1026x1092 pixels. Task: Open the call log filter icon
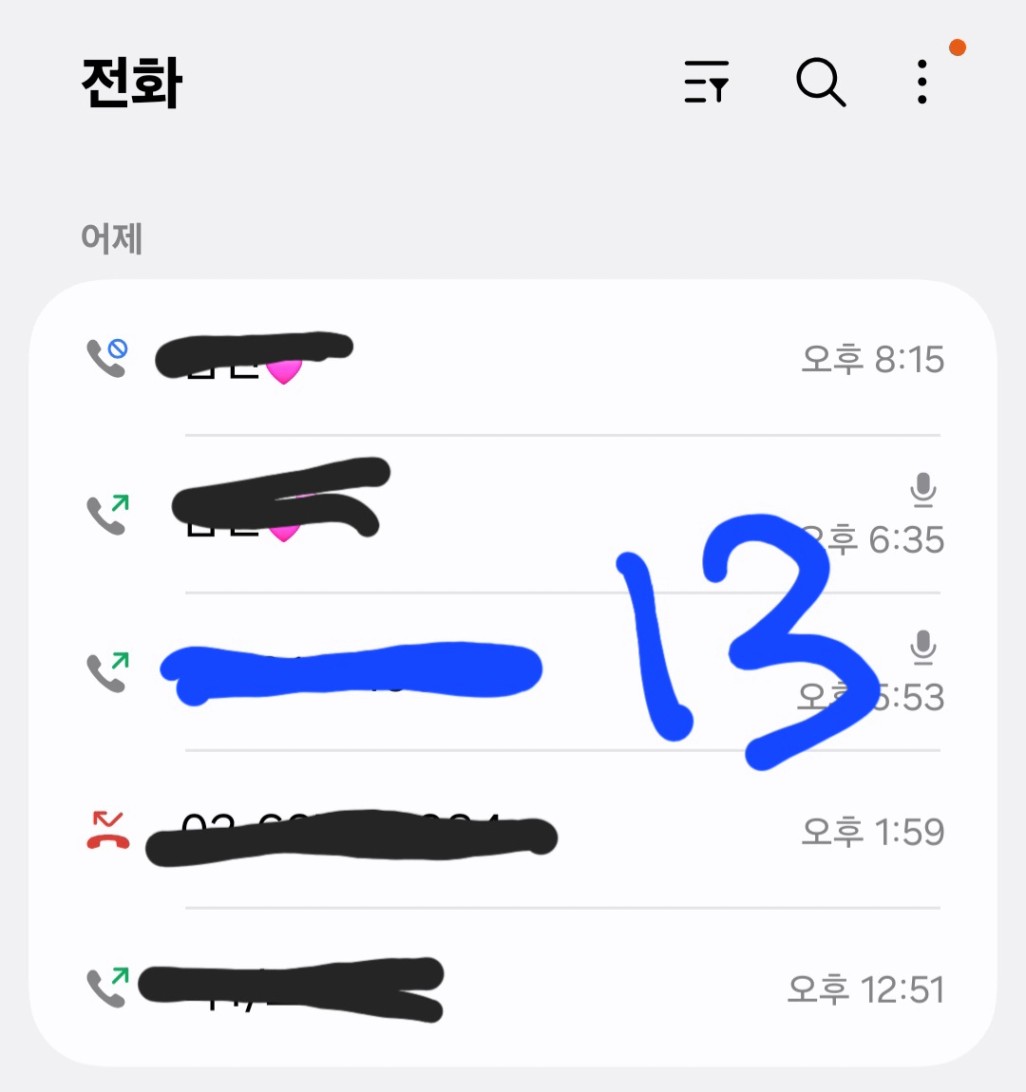(x=706, y=82)
